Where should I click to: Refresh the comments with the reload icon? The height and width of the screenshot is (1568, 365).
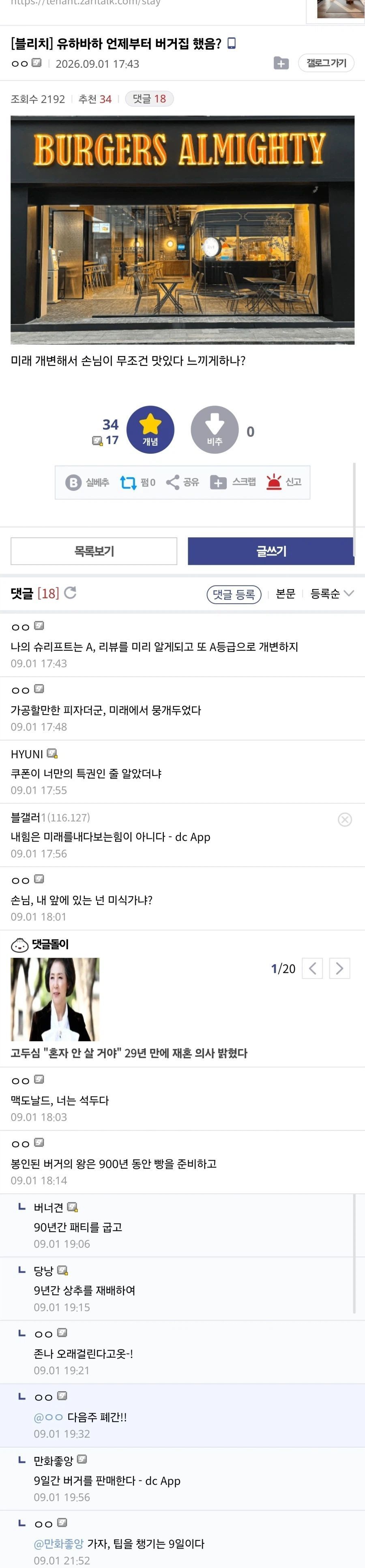point(71,593)
